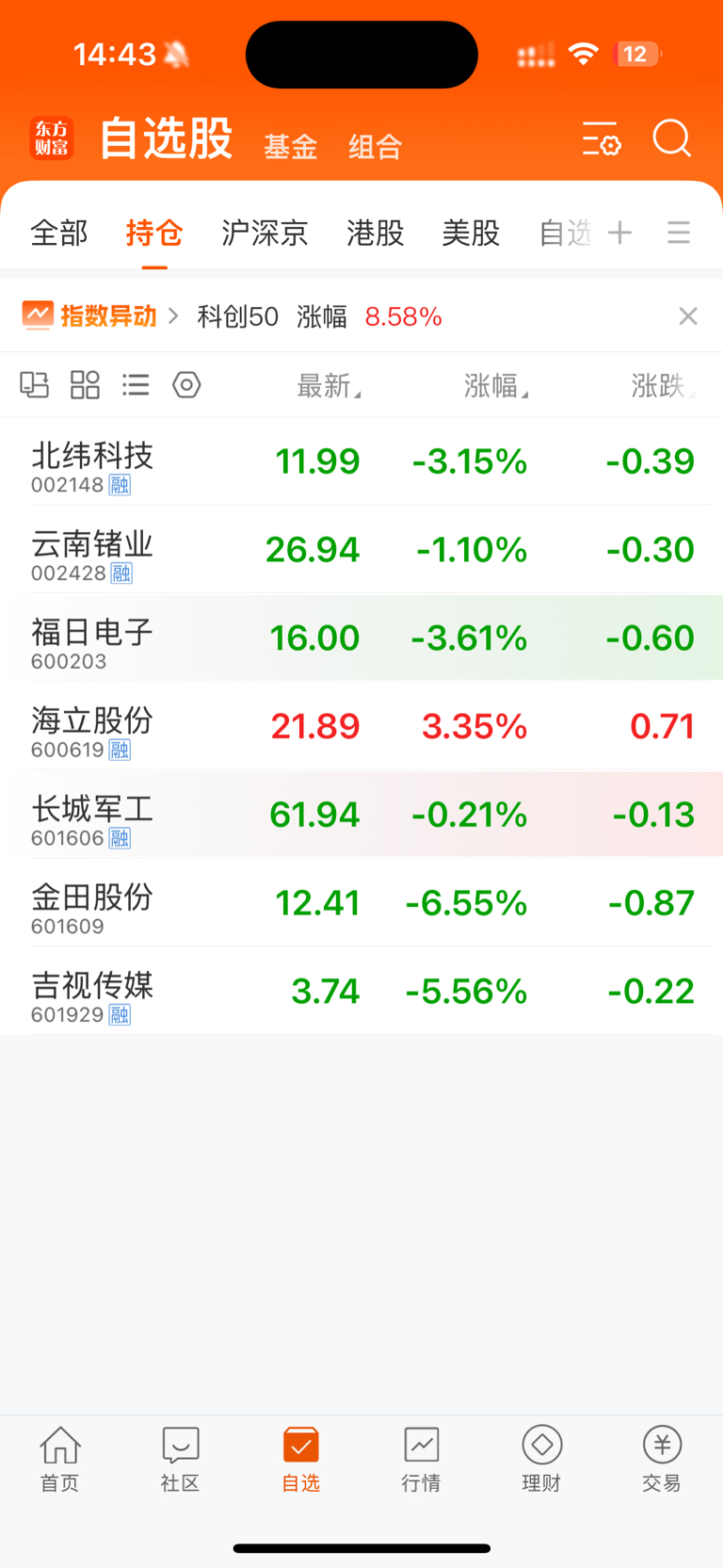This screenshot has width=724, height=1568.
Task: Go to the 交易 tab
Action: 662,1459
